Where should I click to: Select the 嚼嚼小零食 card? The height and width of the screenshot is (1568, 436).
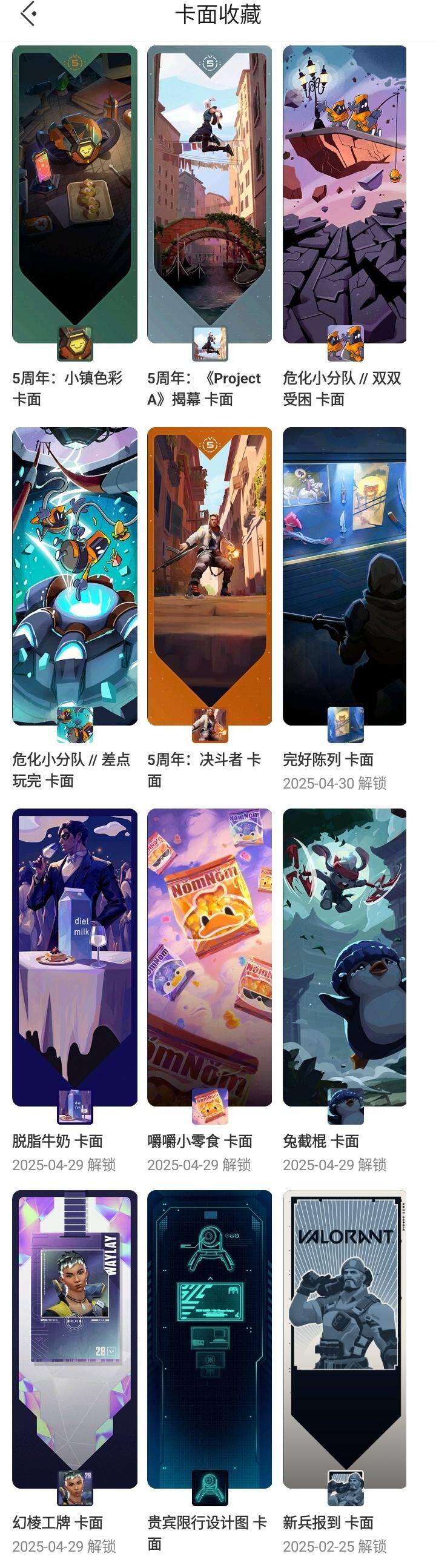(210, 957)
